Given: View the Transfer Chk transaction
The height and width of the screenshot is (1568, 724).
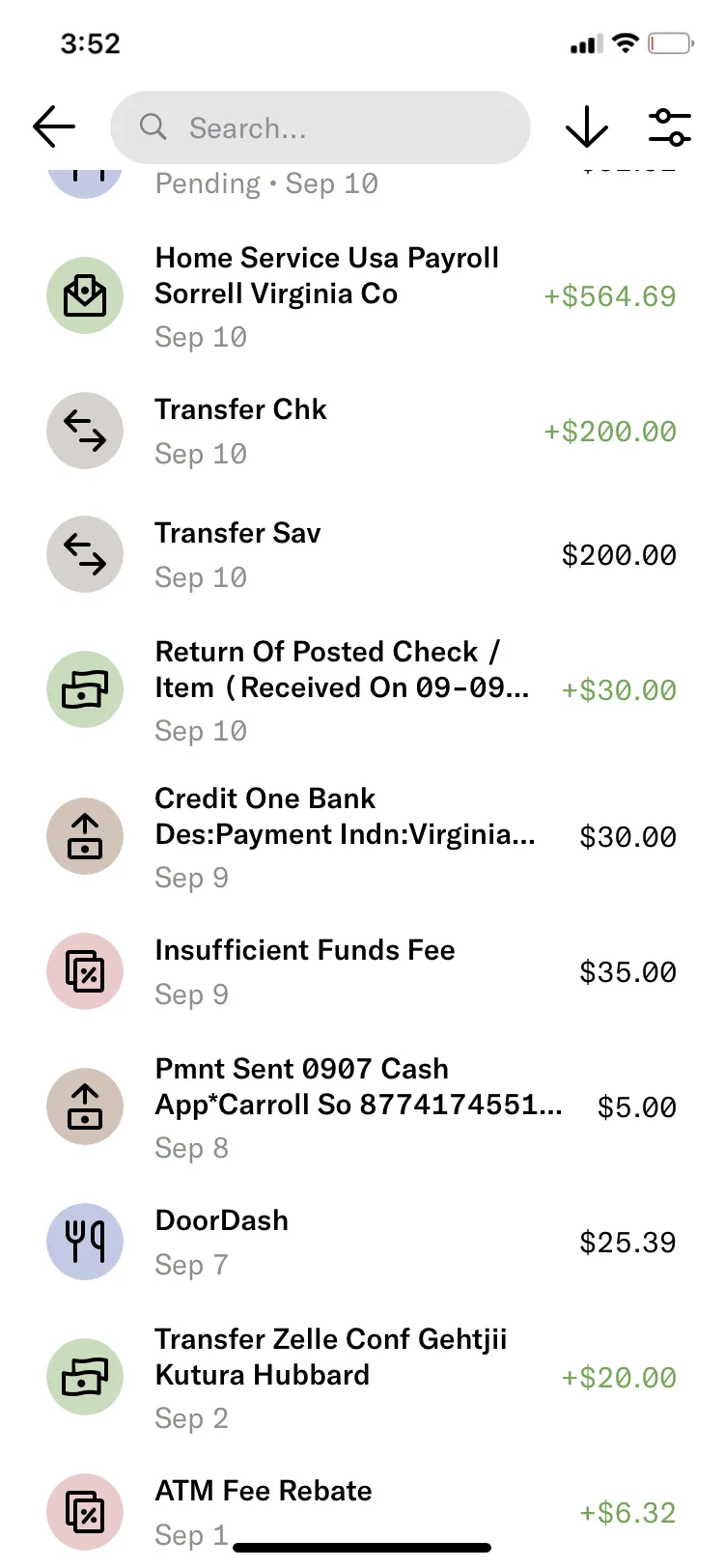Looking at the screenshot, I should coord(362,431).
